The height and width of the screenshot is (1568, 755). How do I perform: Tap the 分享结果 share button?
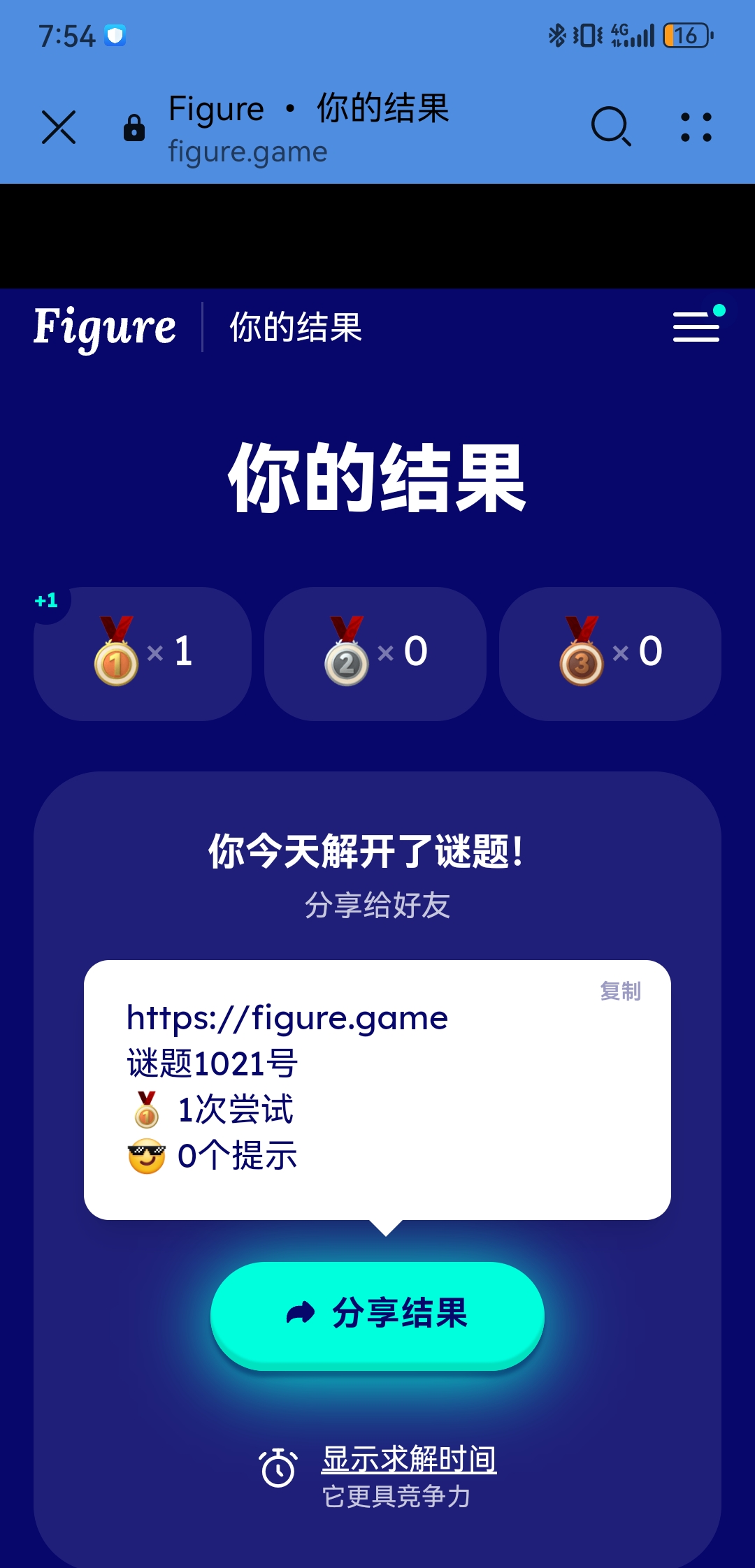point(377,1313)
